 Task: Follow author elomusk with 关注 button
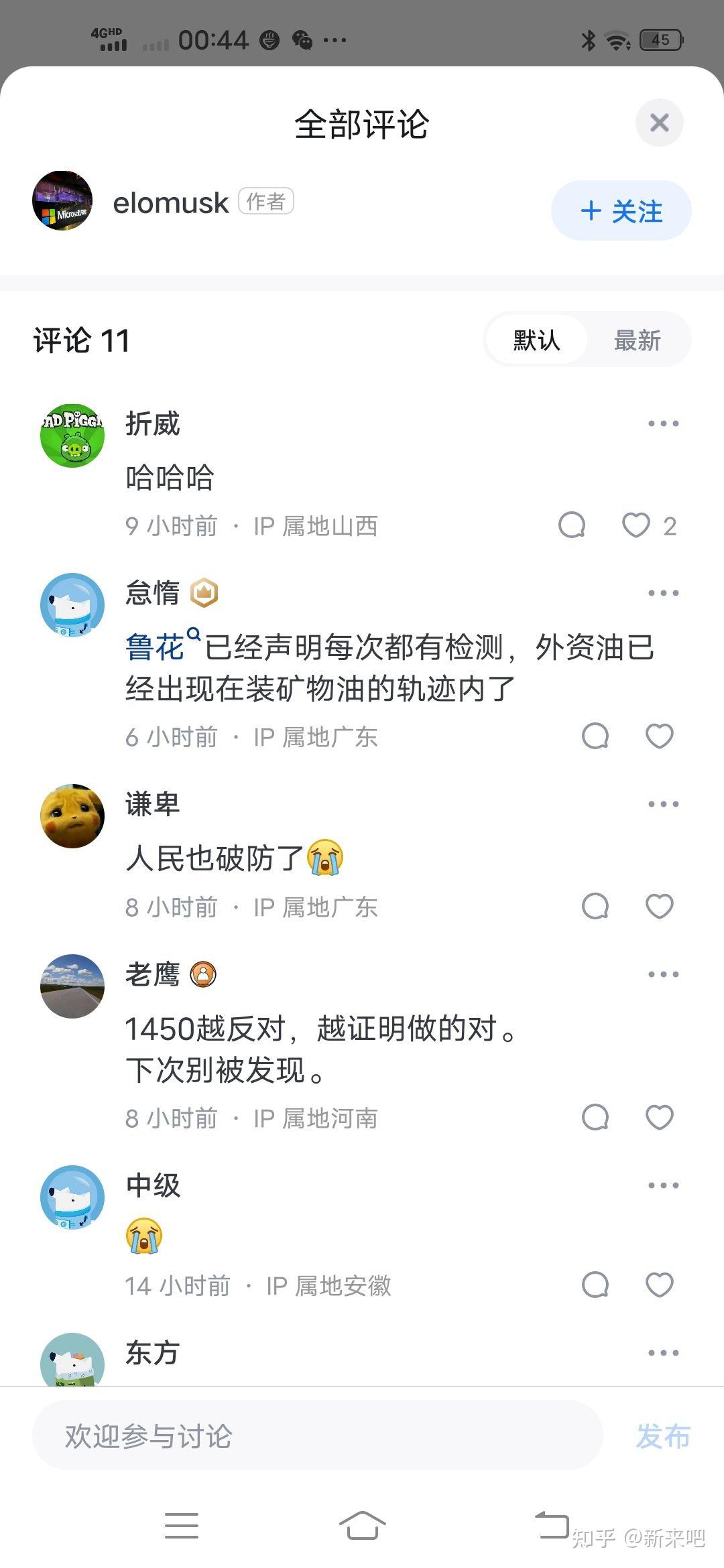(621, 210)
